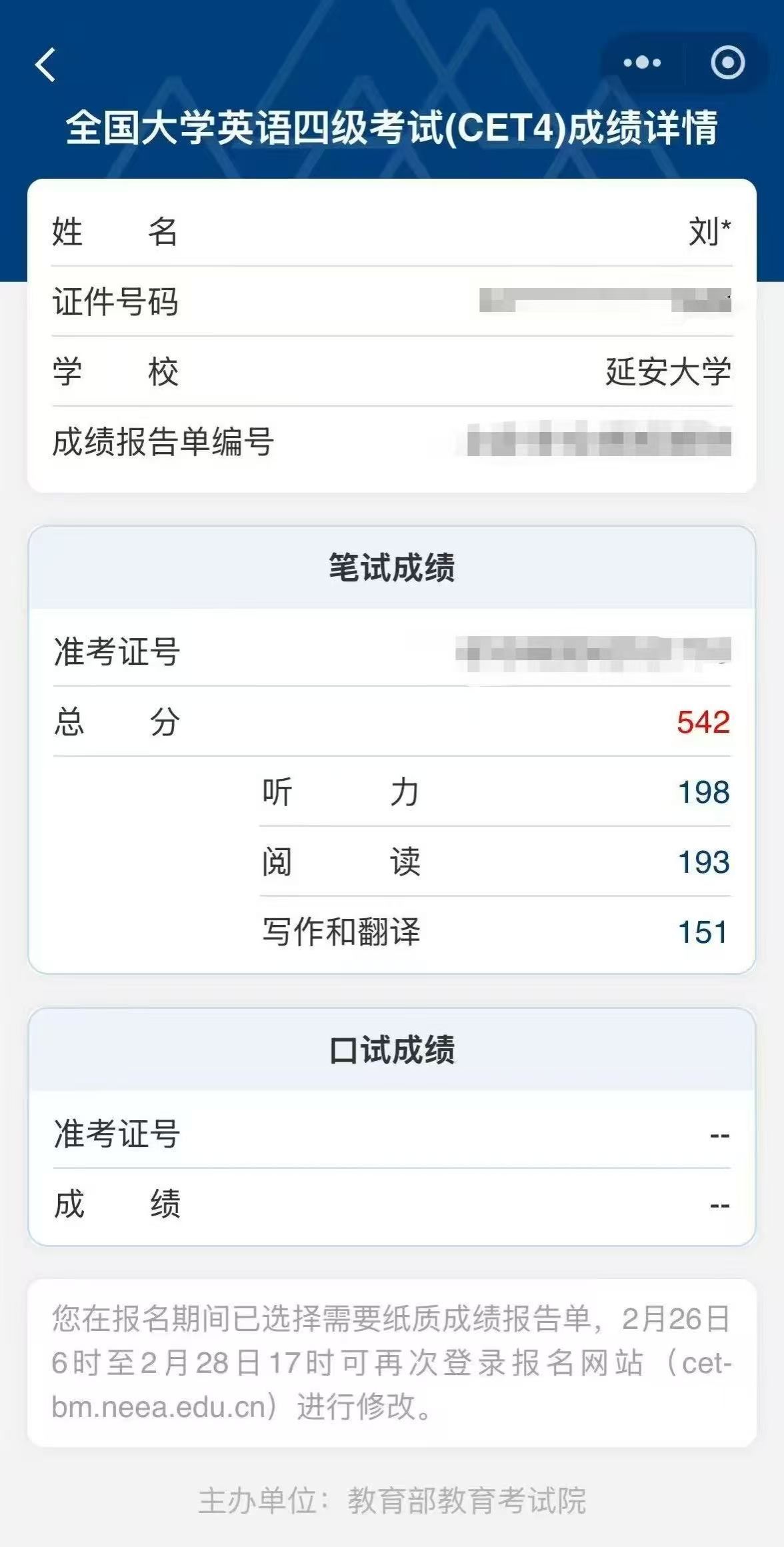Close the mini program with the circle icon
The image size is (784, 1547).
[x=727, y=63]
